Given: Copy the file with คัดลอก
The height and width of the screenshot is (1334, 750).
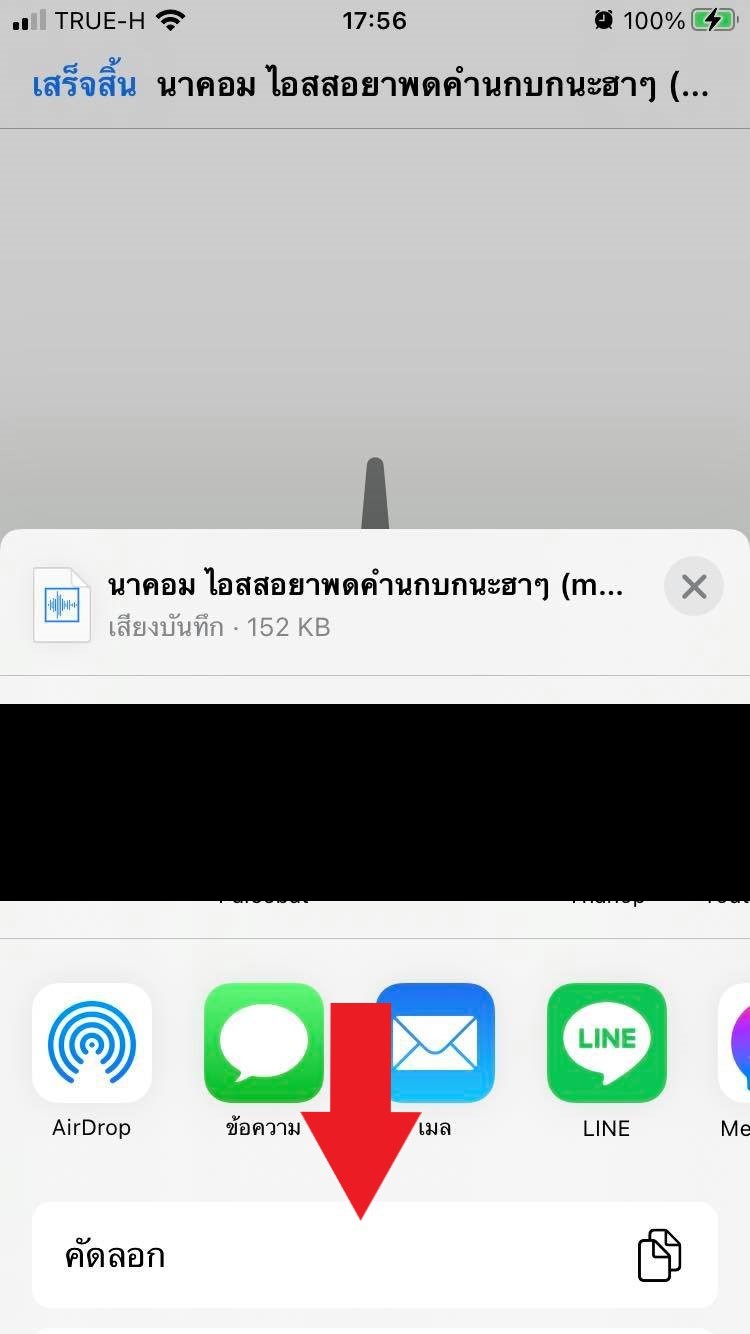Looking at the screenshot, I should point(375,1255).
